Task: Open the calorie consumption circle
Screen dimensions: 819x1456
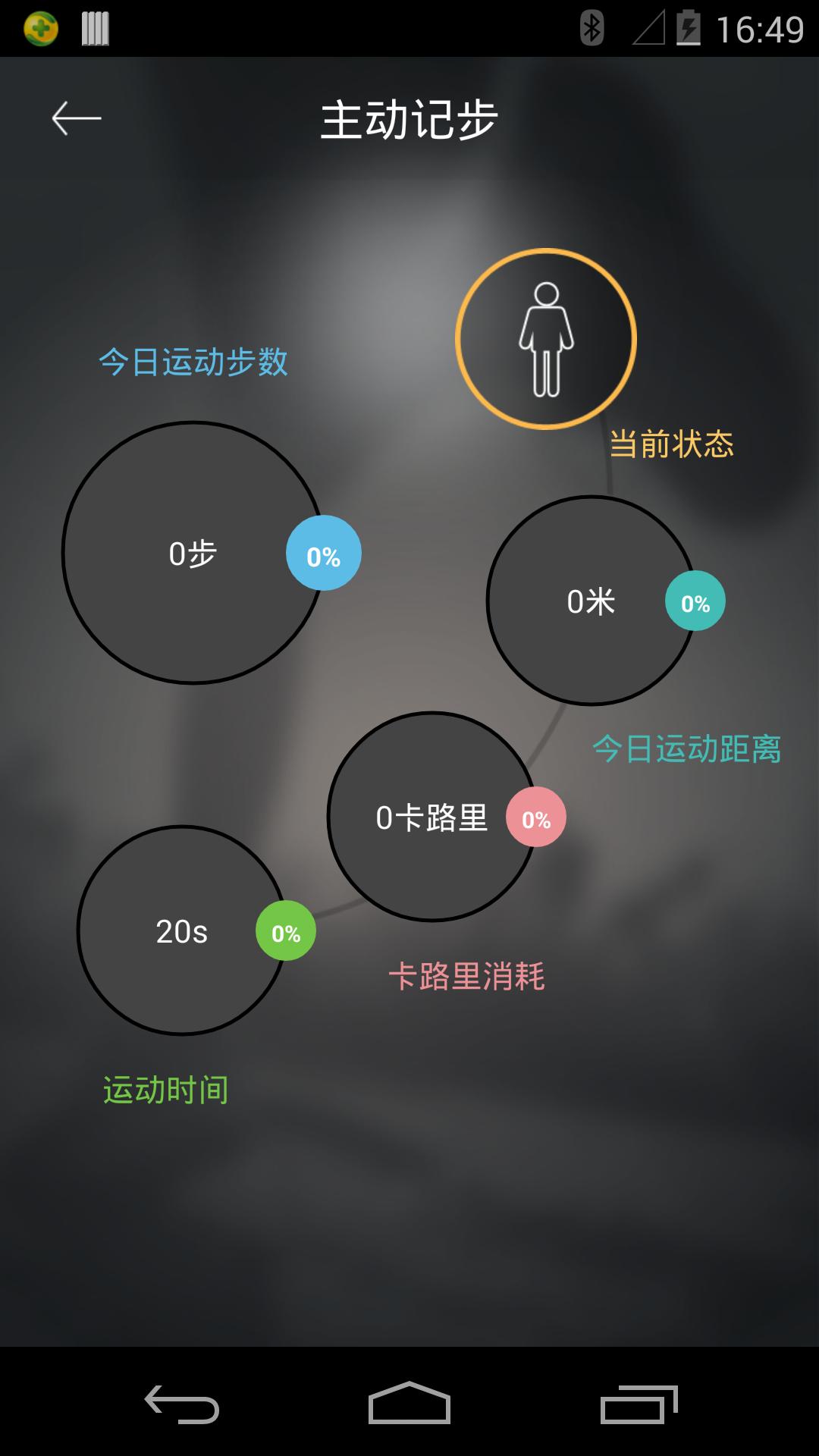Action: click(431, 817)
